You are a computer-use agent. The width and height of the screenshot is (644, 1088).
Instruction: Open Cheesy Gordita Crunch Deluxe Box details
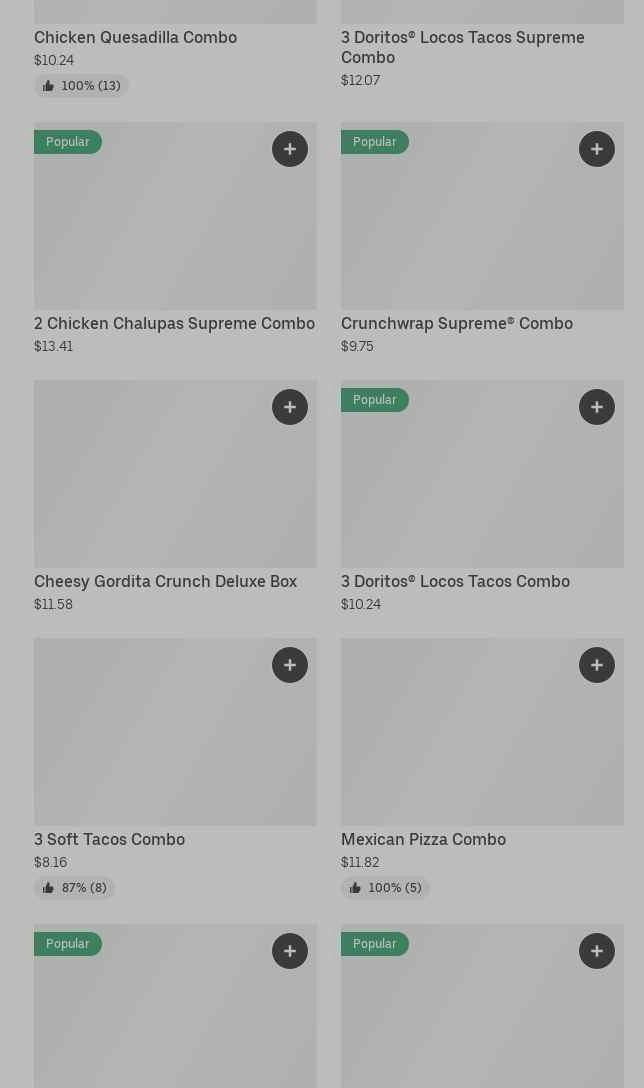pyautogui.click(x=165, y=581)
